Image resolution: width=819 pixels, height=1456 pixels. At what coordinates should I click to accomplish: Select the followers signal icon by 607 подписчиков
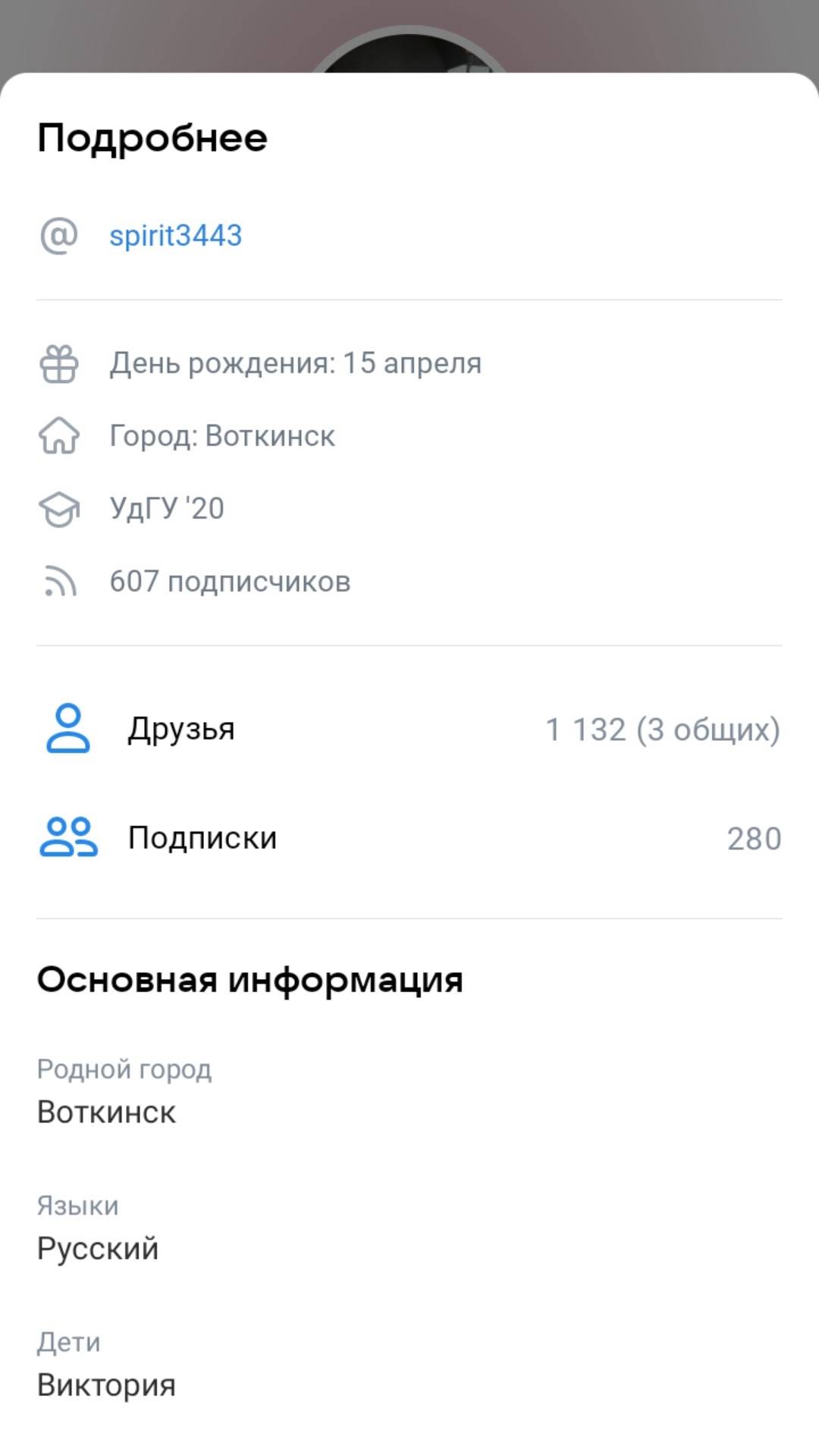point(61,581)
